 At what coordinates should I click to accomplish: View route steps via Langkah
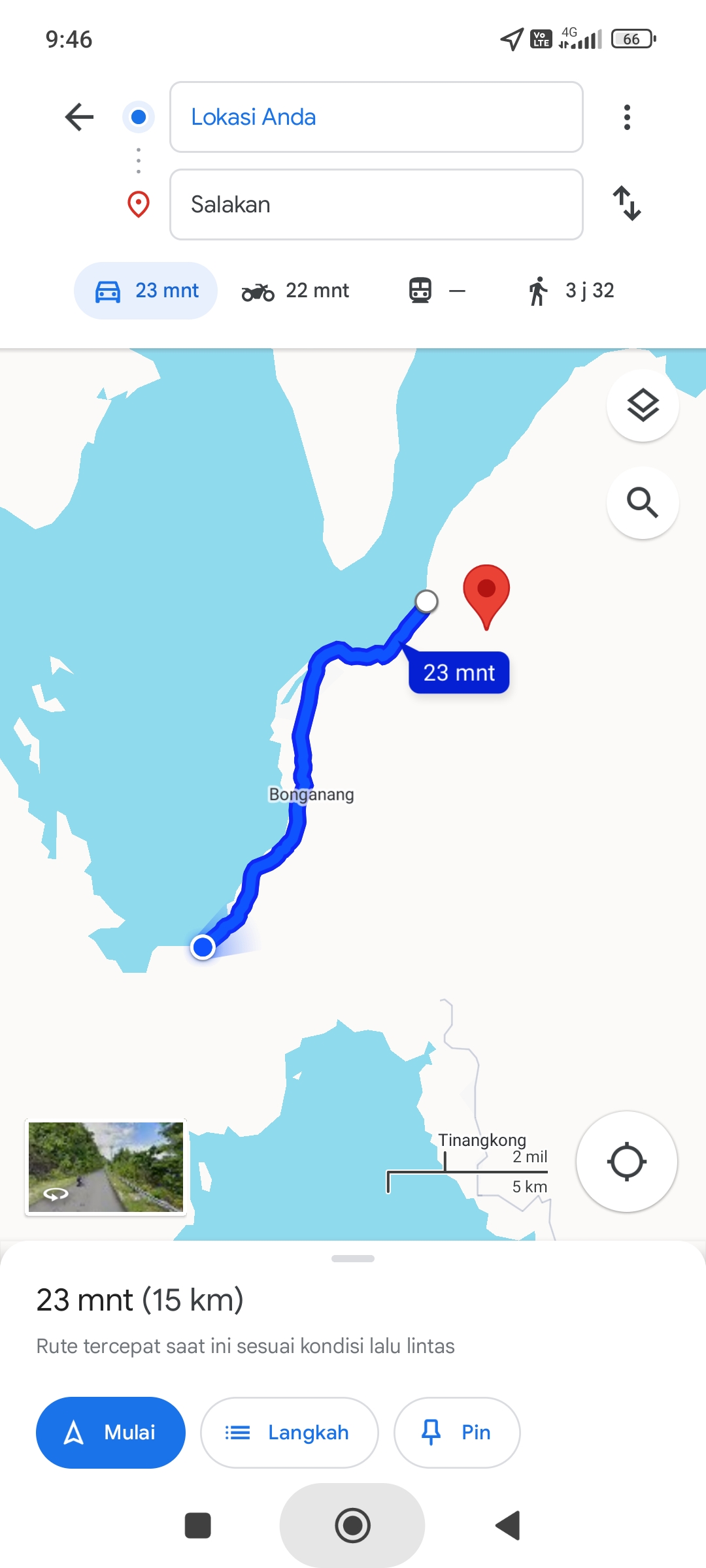click(x=289, y=1433)
